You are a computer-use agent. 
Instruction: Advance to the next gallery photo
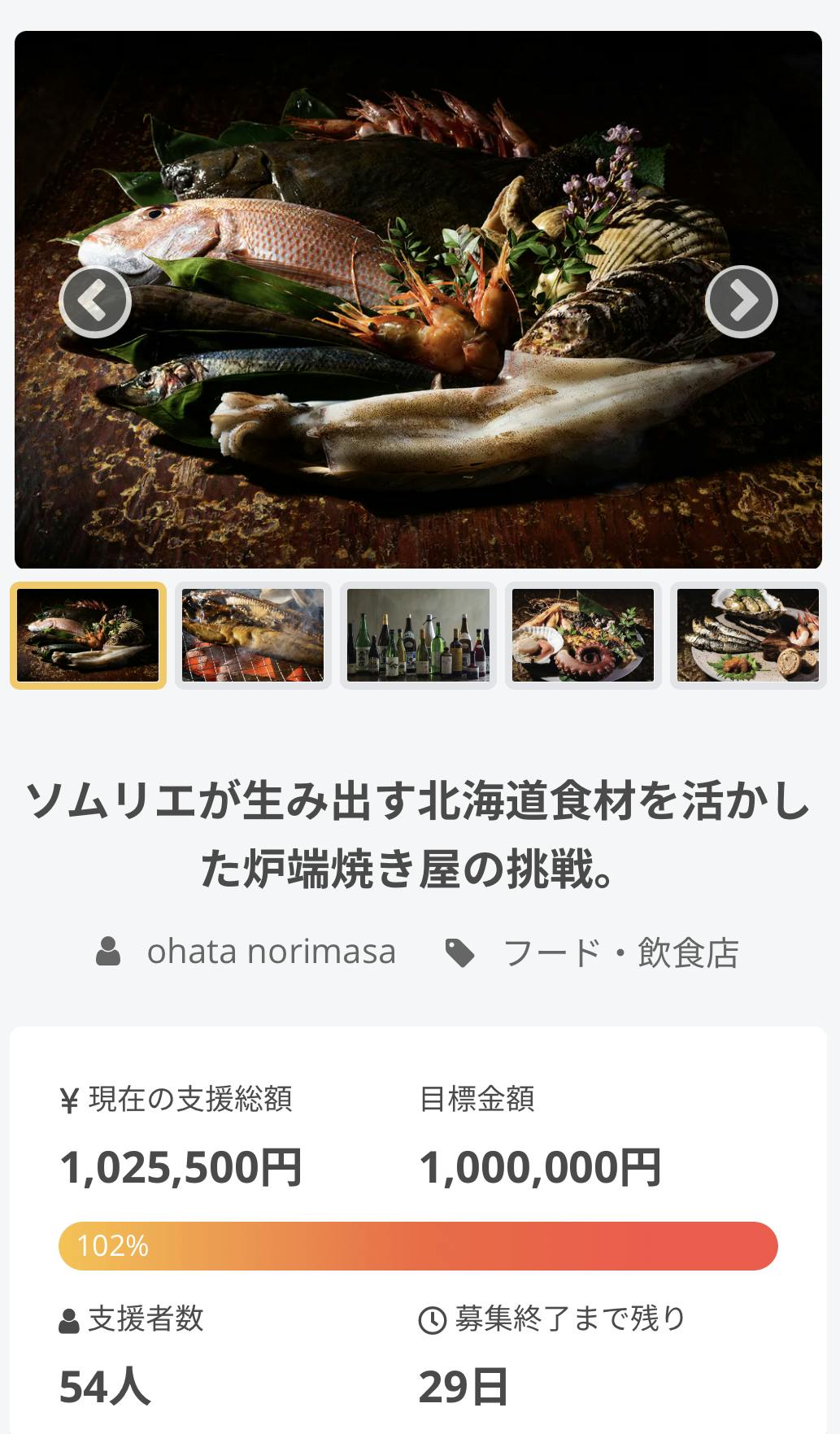coord(741,301)
